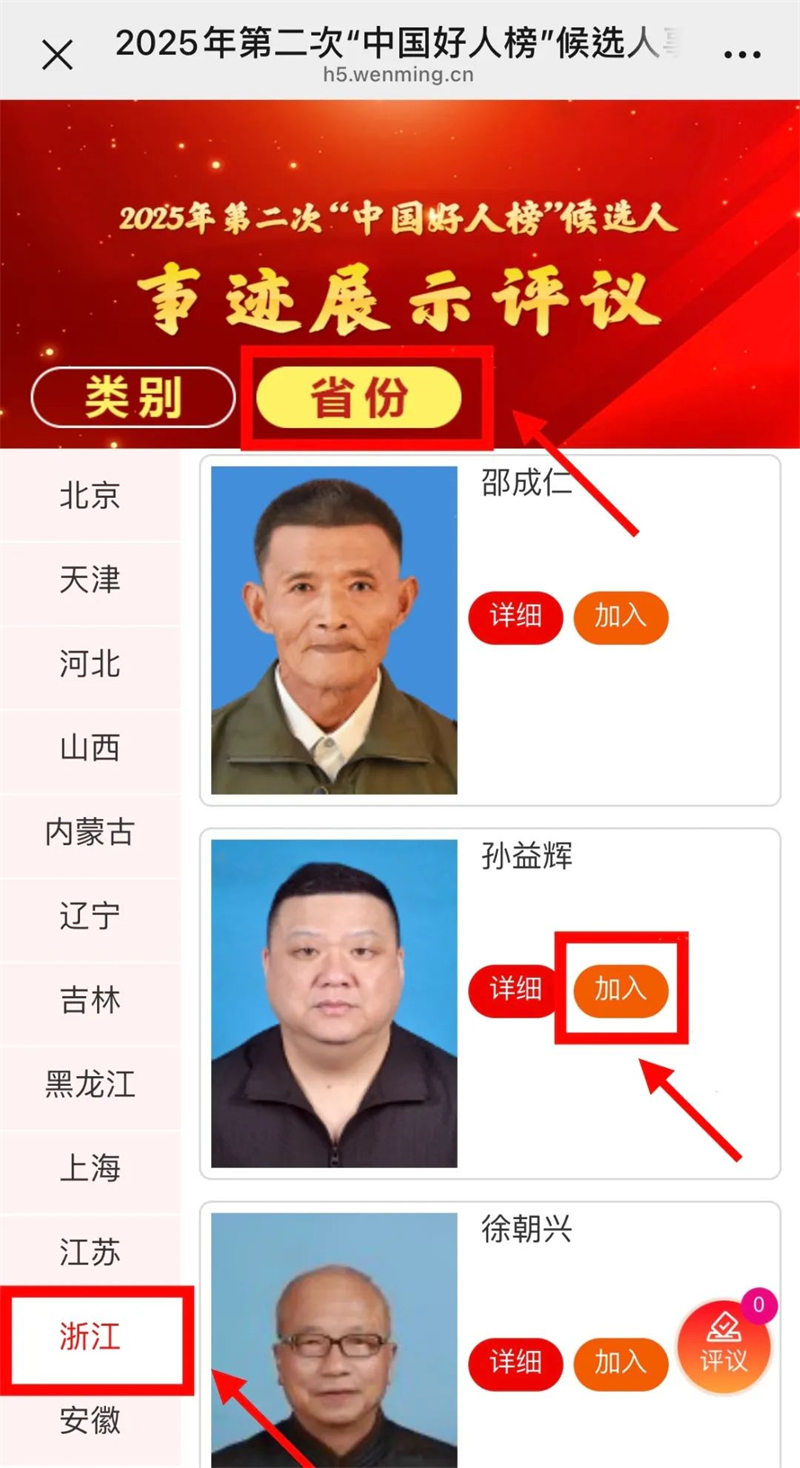View 详细 for 邵成仁
The width and height of the screenshot is (800, 1468).
pos(515,617)
